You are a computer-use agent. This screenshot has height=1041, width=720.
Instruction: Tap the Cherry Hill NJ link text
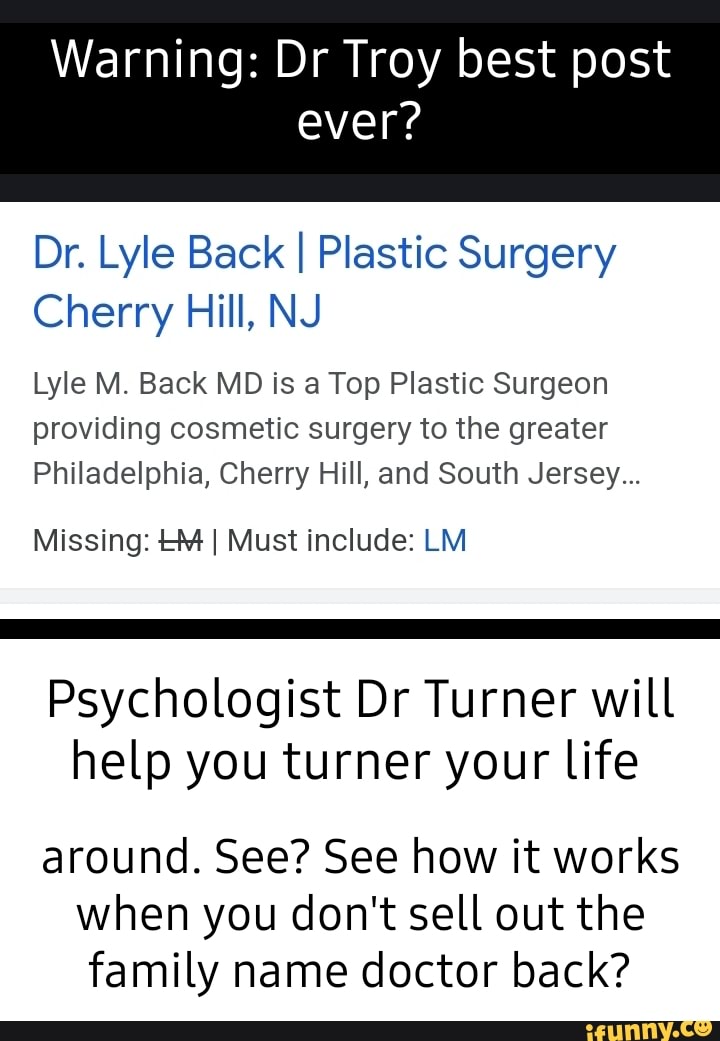click(175, 312)
